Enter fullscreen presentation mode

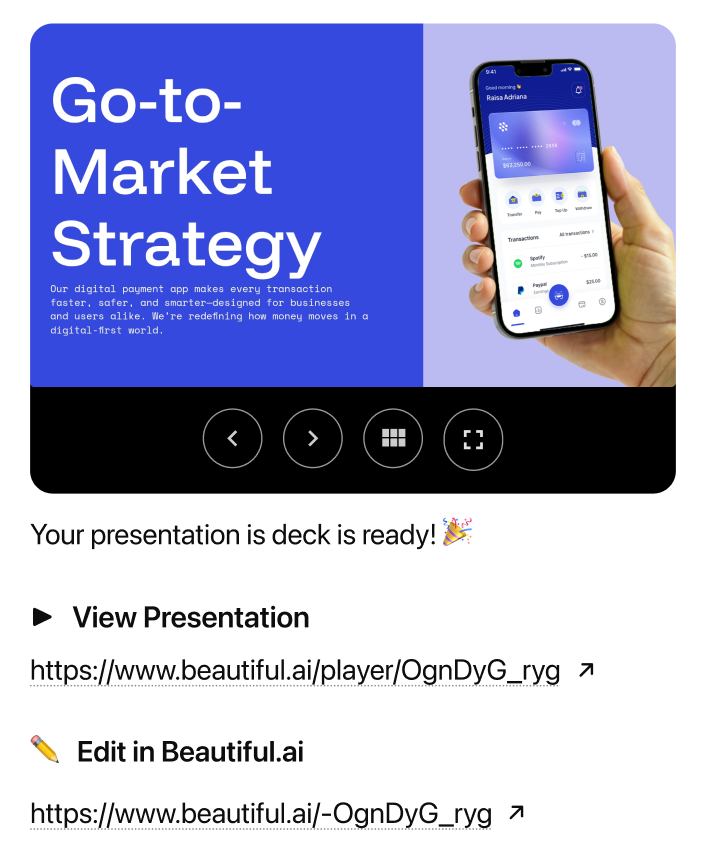pyautogui.click(x=473, y=438)
